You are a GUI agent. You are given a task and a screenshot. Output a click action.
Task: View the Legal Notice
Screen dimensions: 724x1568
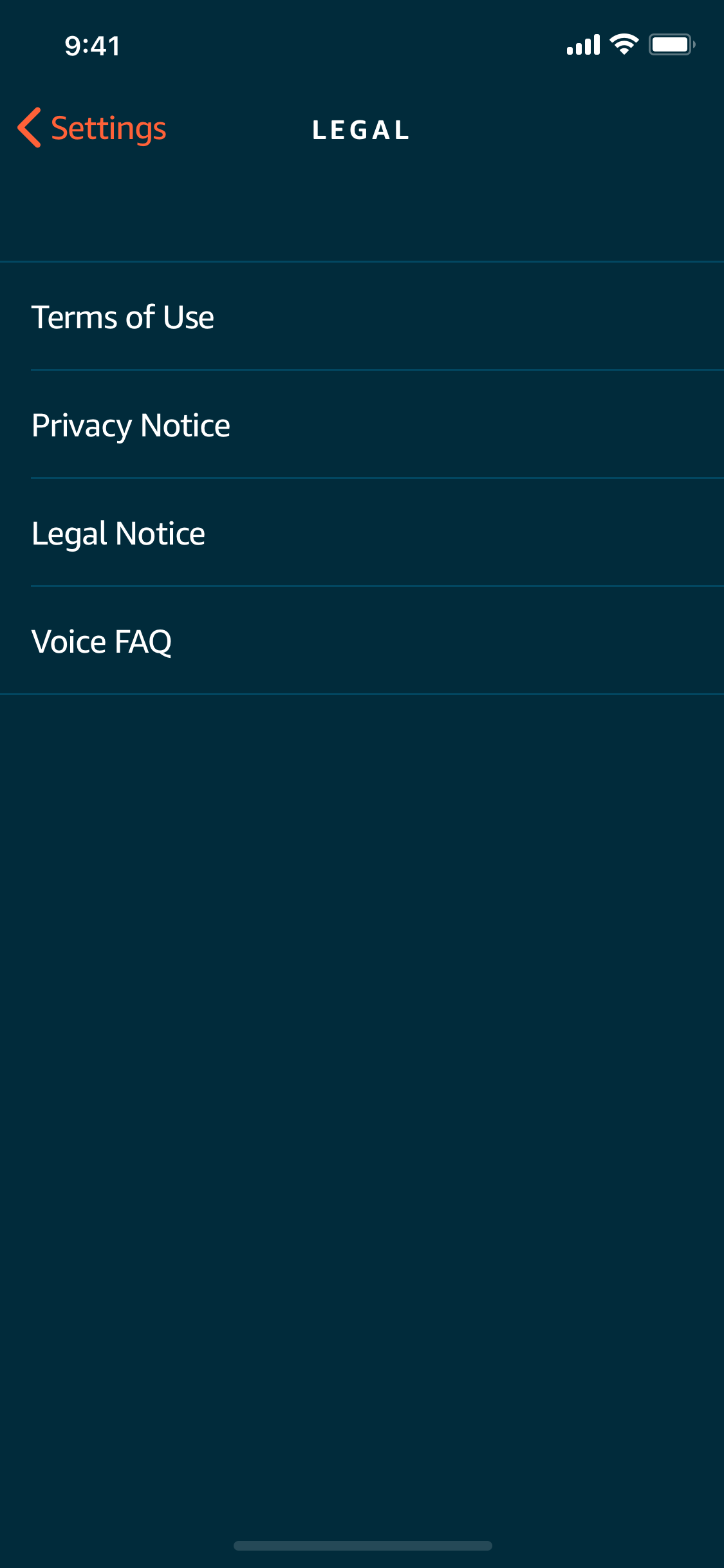pyautogui.click(x=362, y=532)
